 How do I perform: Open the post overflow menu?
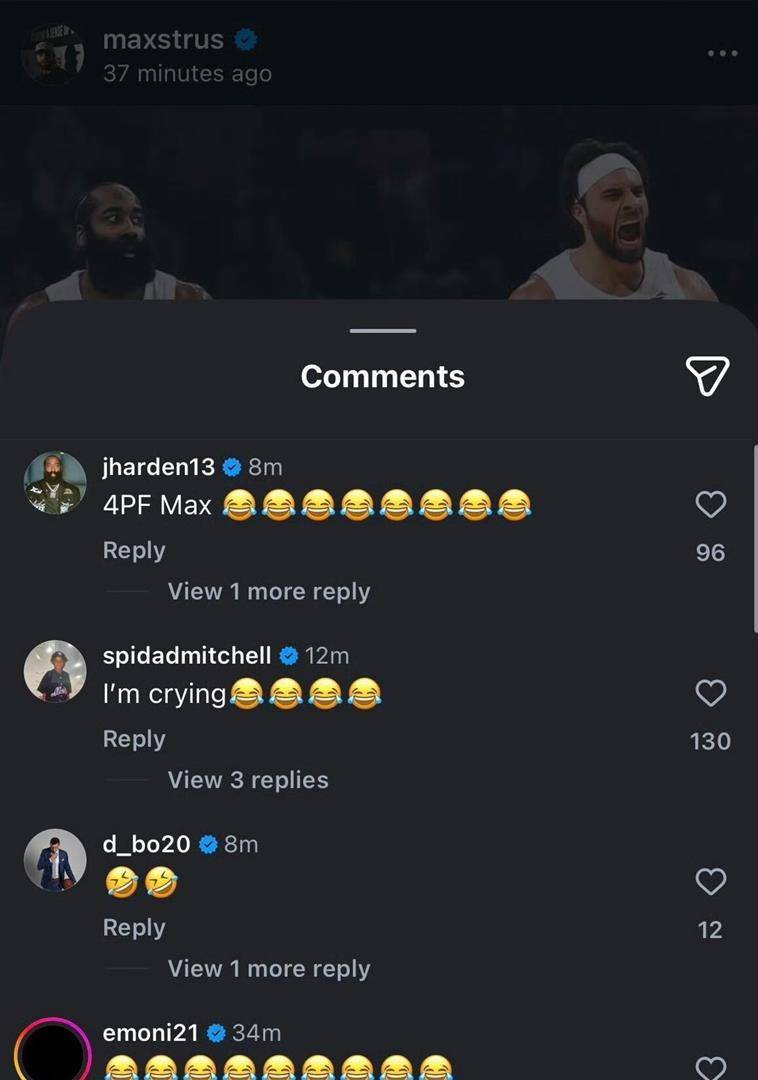click(x=721, y=53)
